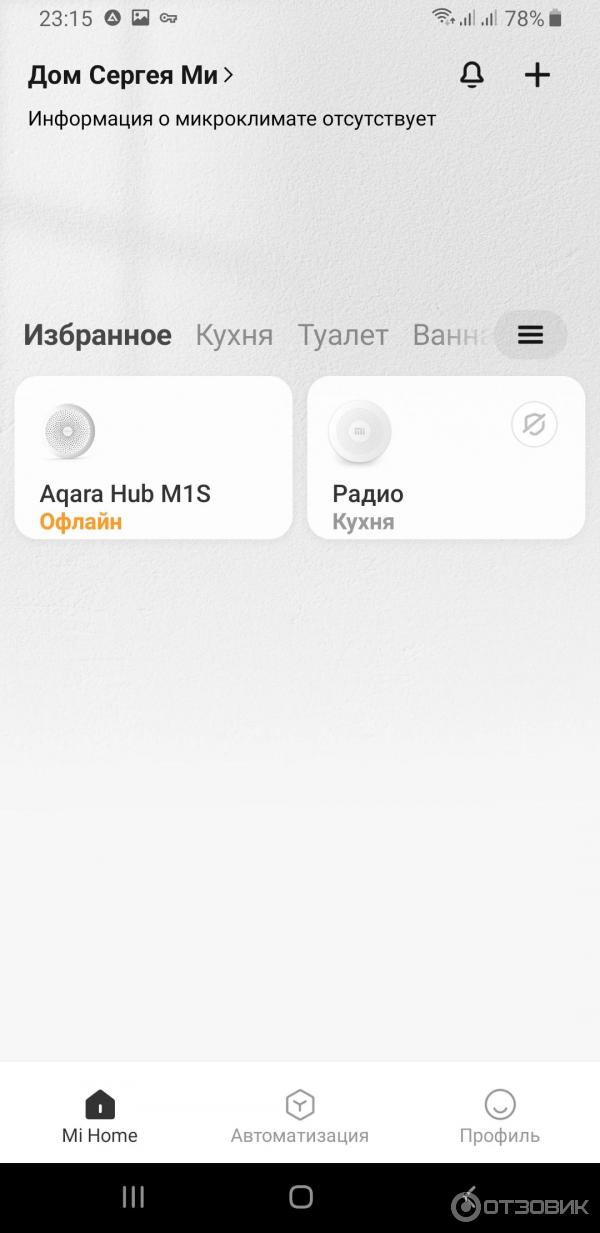The width and height of the screenshot is (600, 1233).
Task: Open the notifications bell
Action: (x=471, y=75)
